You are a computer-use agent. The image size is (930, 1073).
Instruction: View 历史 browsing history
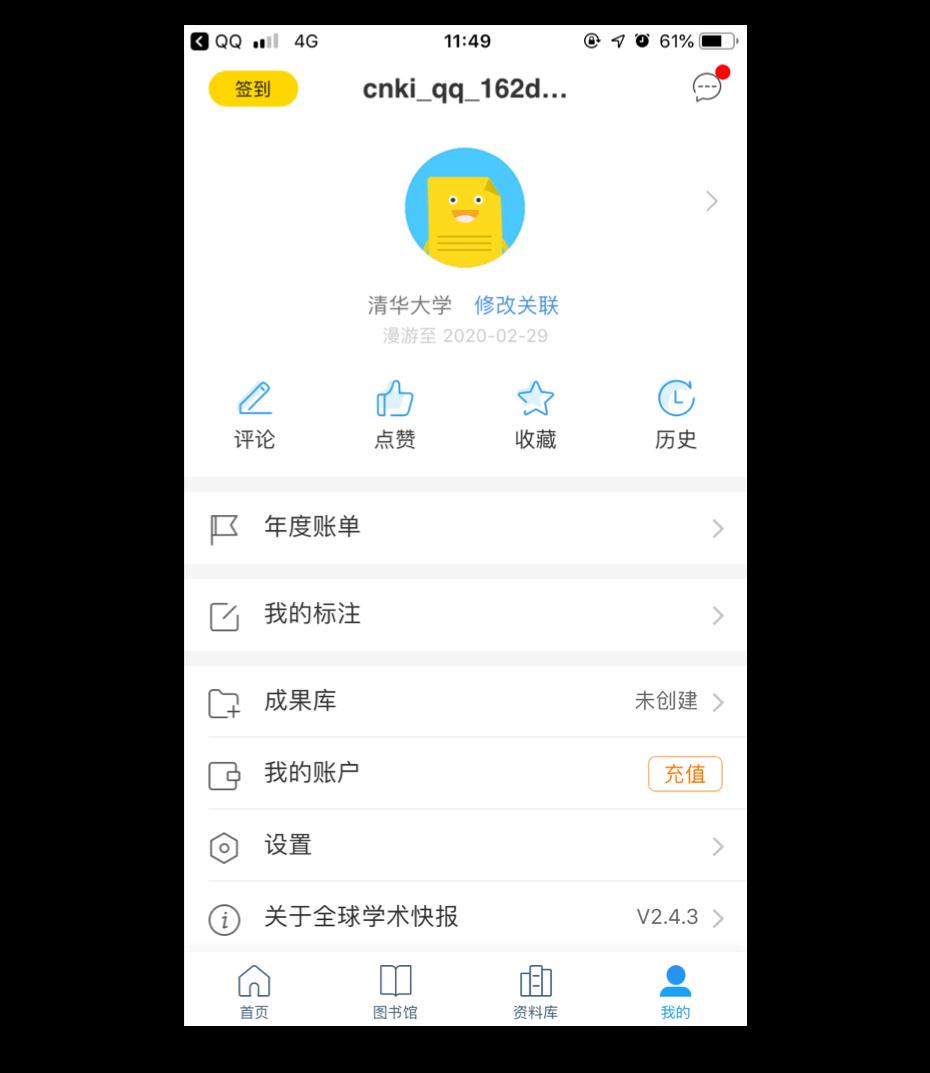676,416
